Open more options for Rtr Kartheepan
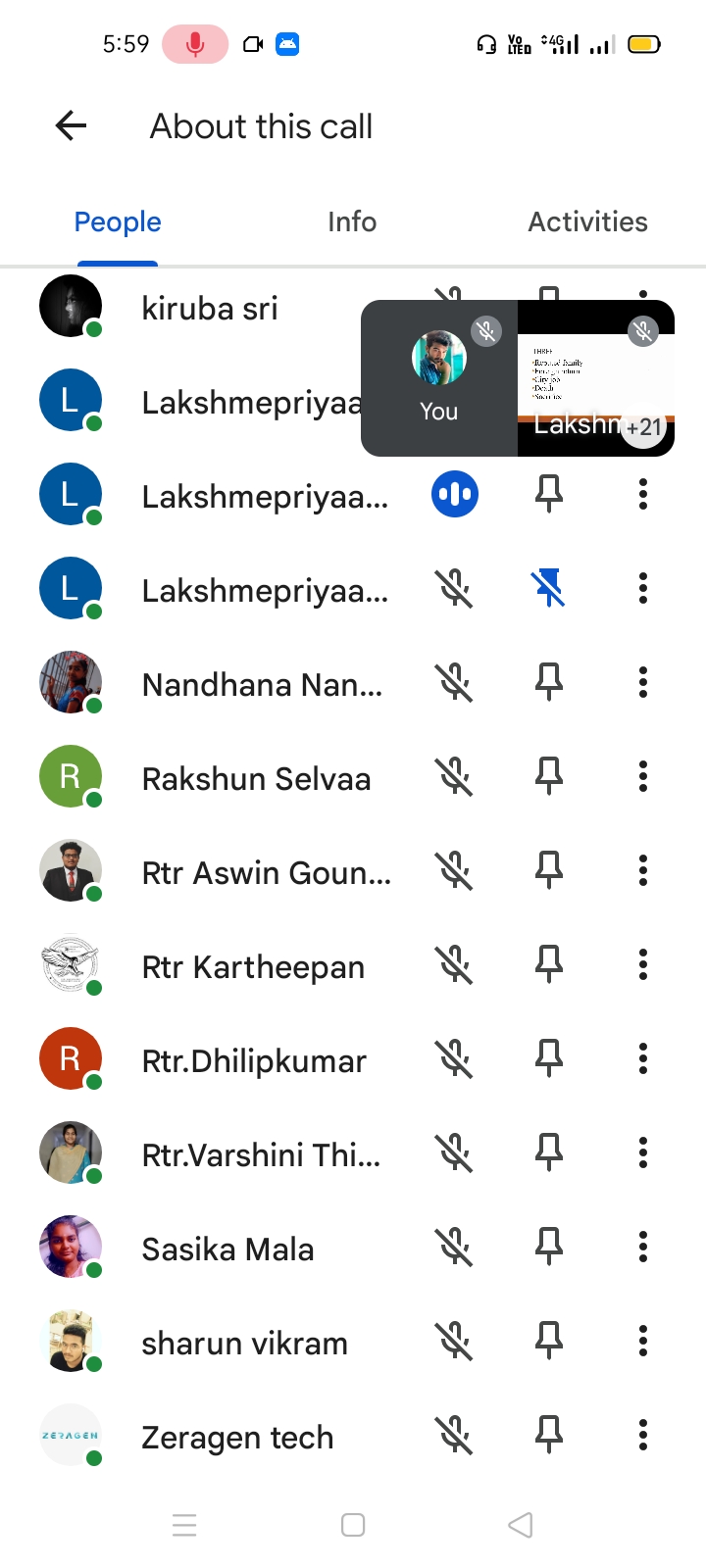Viewport: 706px width, 1568px height. tap(643, 965)
